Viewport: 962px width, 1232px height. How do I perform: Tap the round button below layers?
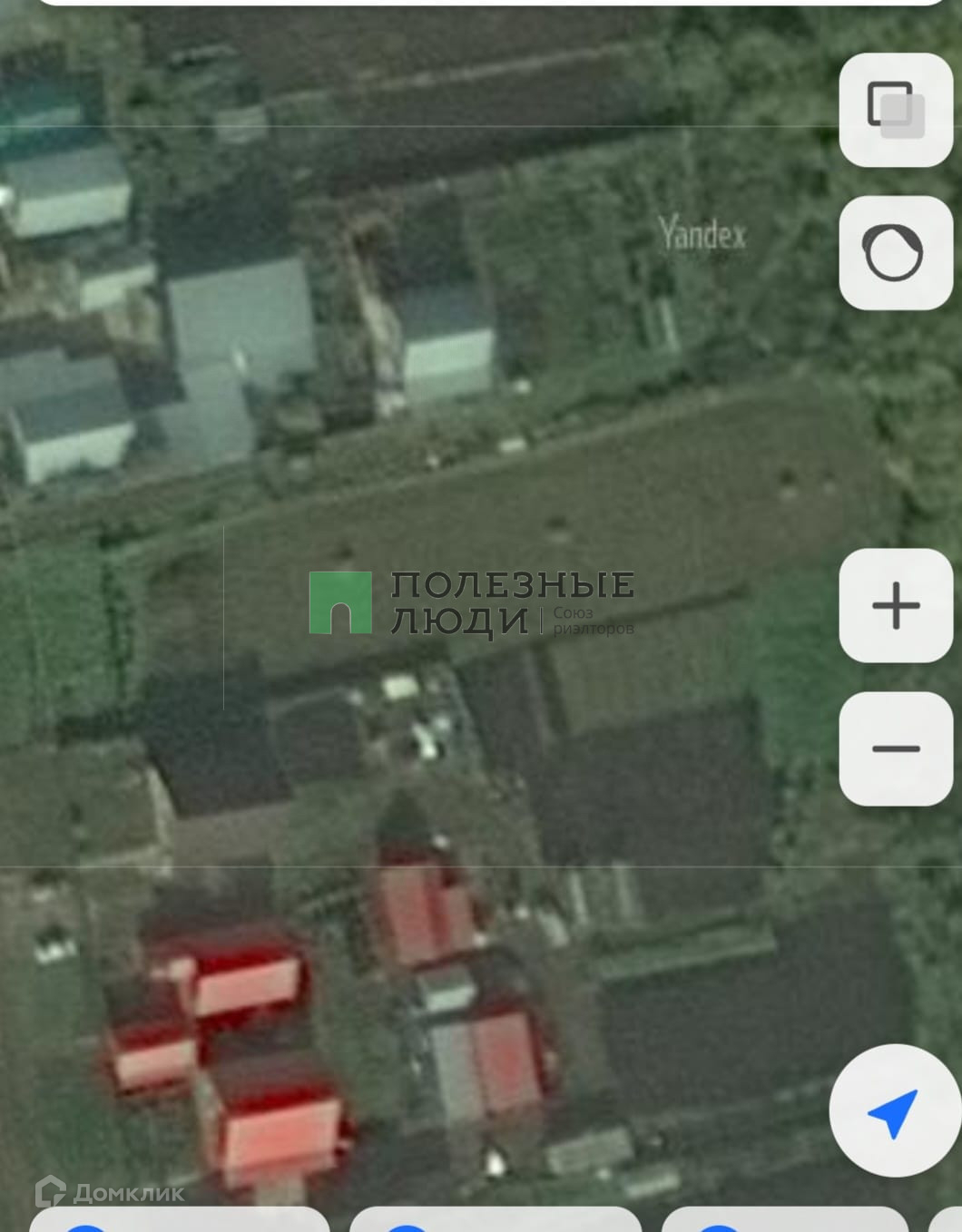pos(896,252)
